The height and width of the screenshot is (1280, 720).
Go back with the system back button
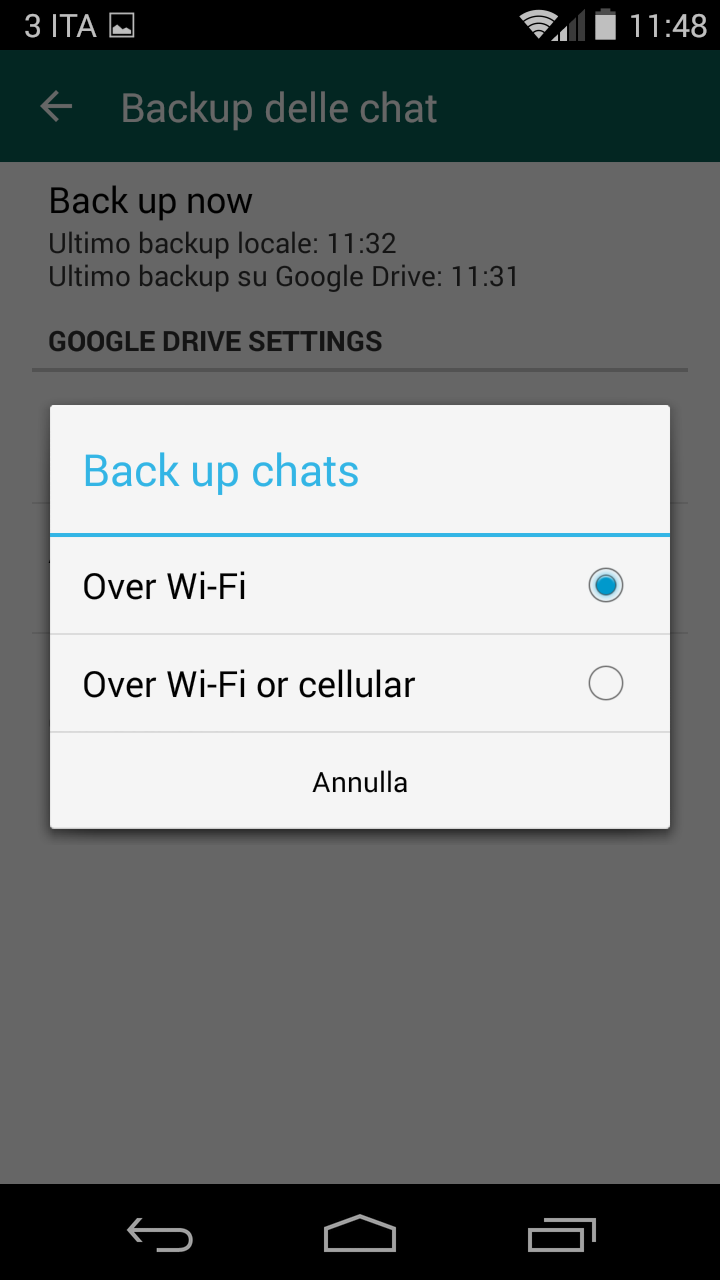point(160,1234)
